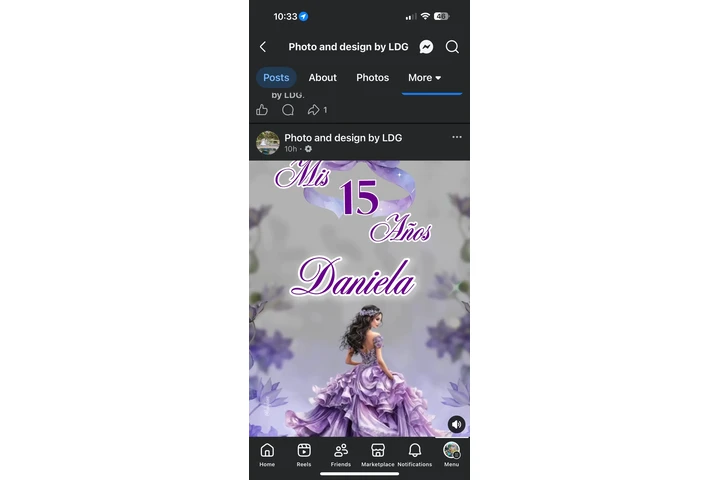The image size is (720, 480).
Task: Open the Menu tab
Action: [451, 454]
